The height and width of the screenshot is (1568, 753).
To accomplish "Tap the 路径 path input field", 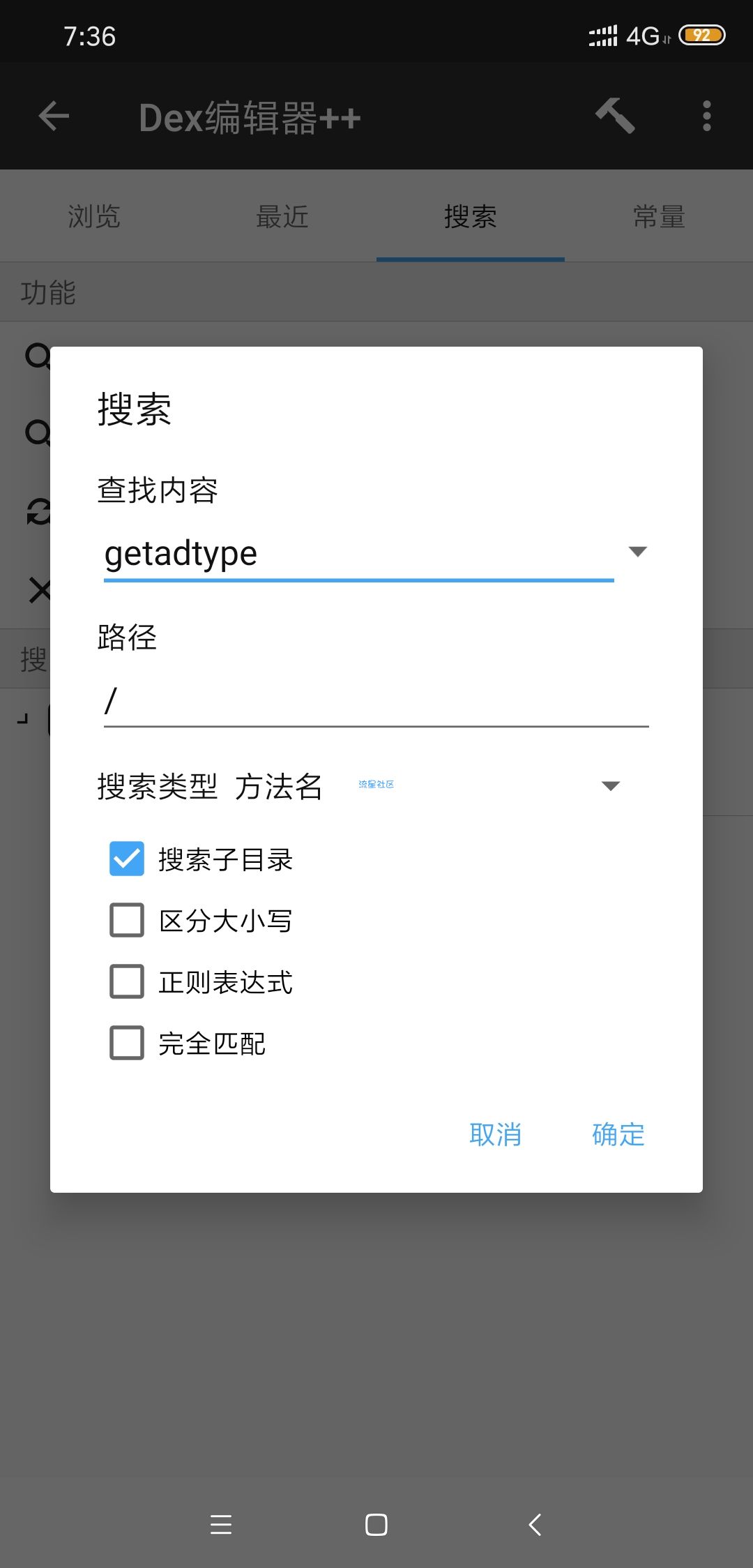I will [x=376, y=701].
